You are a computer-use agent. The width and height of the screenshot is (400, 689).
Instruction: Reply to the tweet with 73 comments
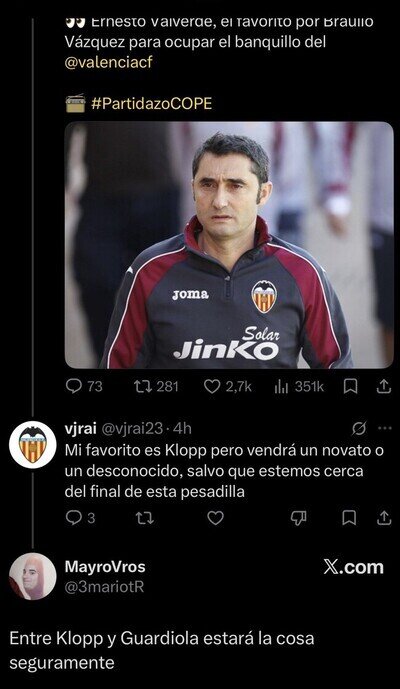[x=84, y=387]
